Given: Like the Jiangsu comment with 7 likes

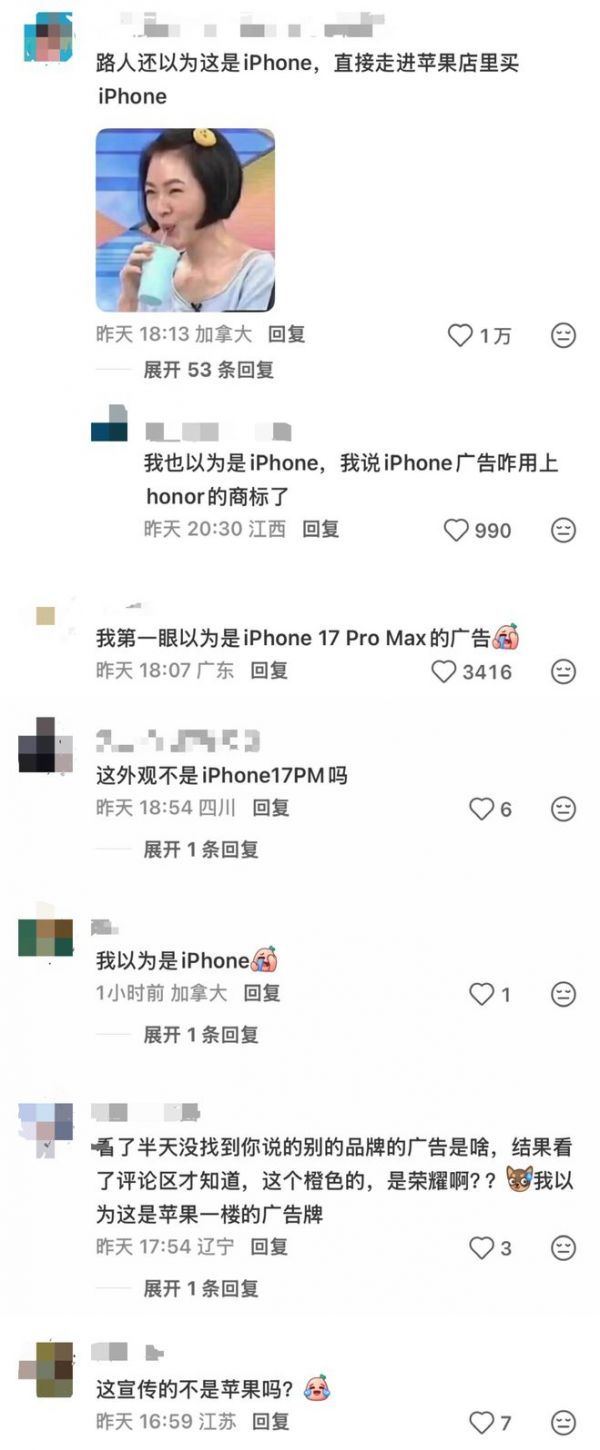Looking at the screenshot, I should click(x=482, y=1421).
